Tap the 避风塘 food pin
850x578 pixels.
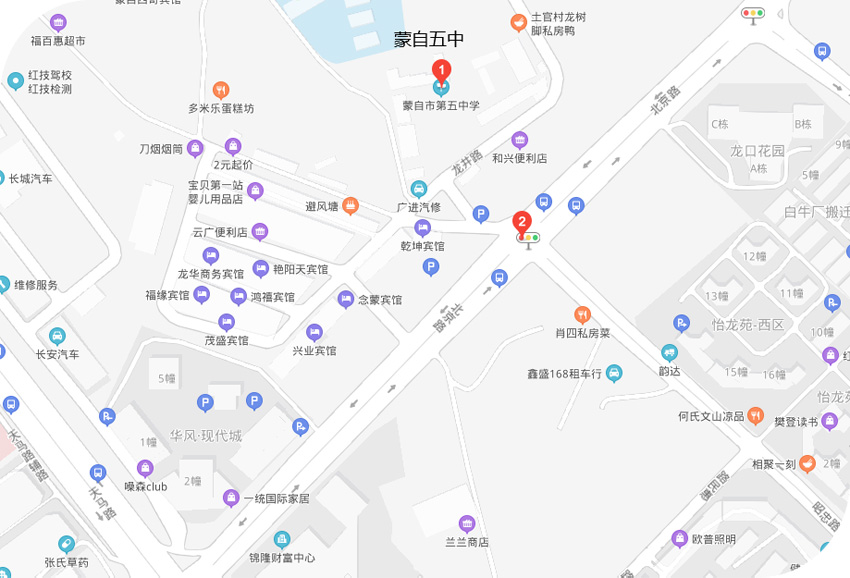click(x=350, y=206)
